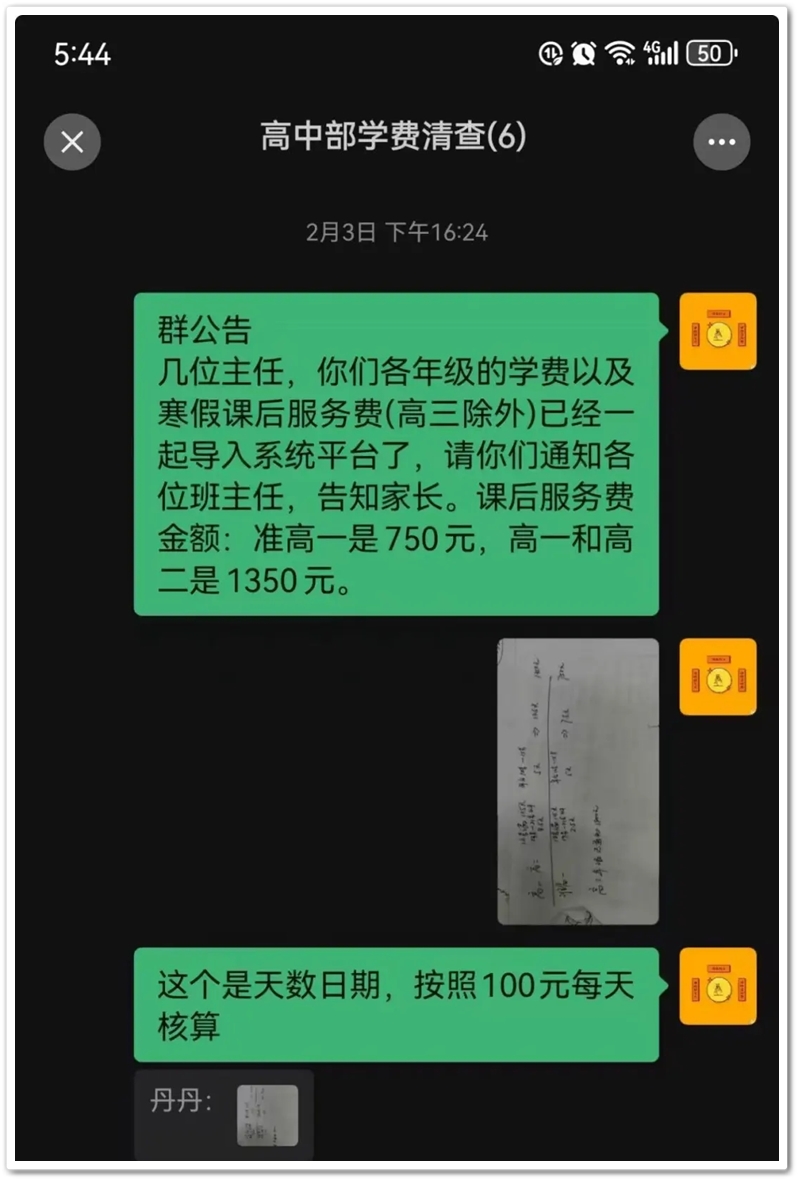Tap the power-saving circle icon in status bar

pos(550,52)
